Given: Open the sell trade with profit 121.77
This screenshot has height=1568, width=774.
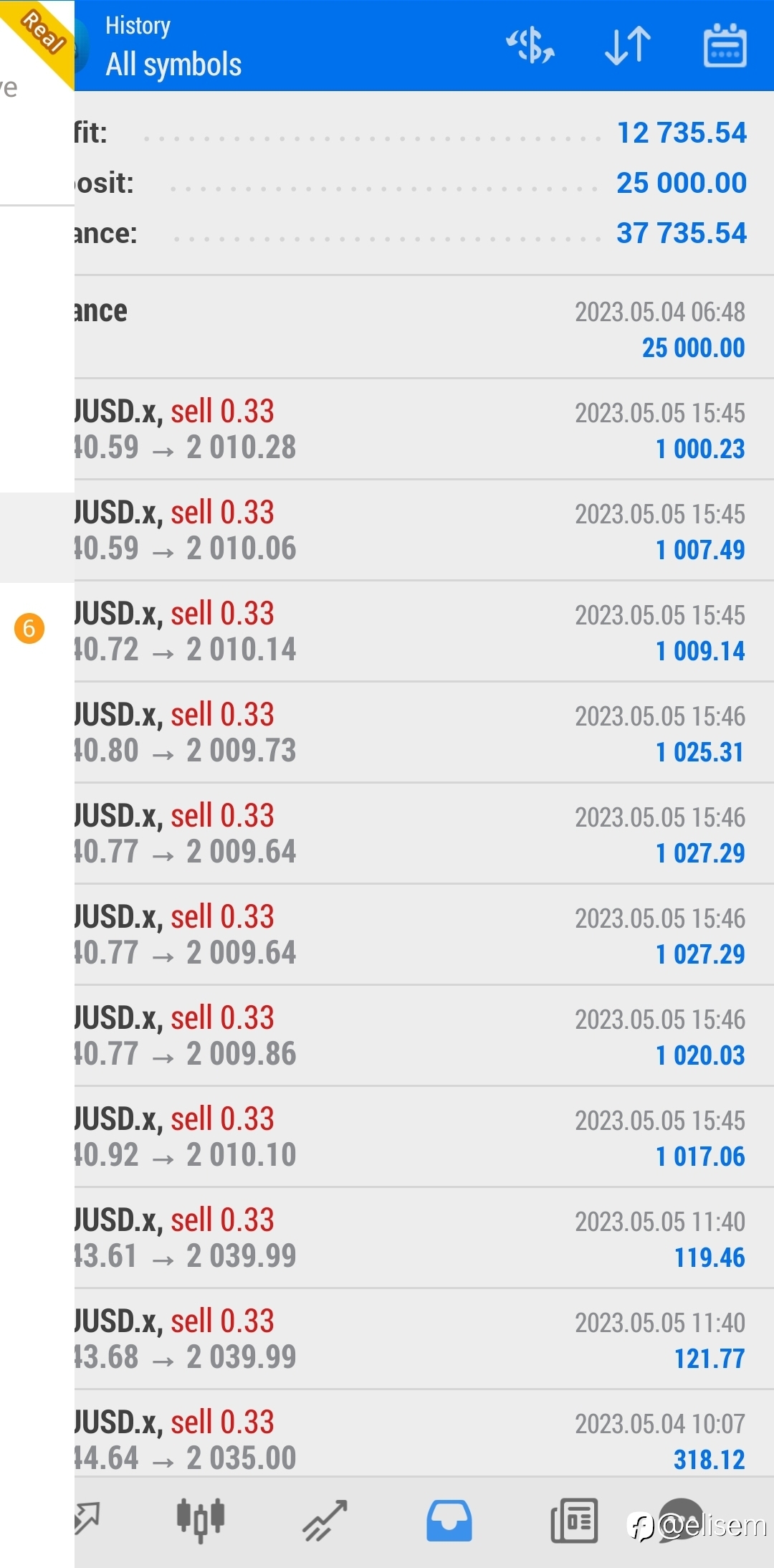Looking at the screenshot, I should (x=424, y=1339).
